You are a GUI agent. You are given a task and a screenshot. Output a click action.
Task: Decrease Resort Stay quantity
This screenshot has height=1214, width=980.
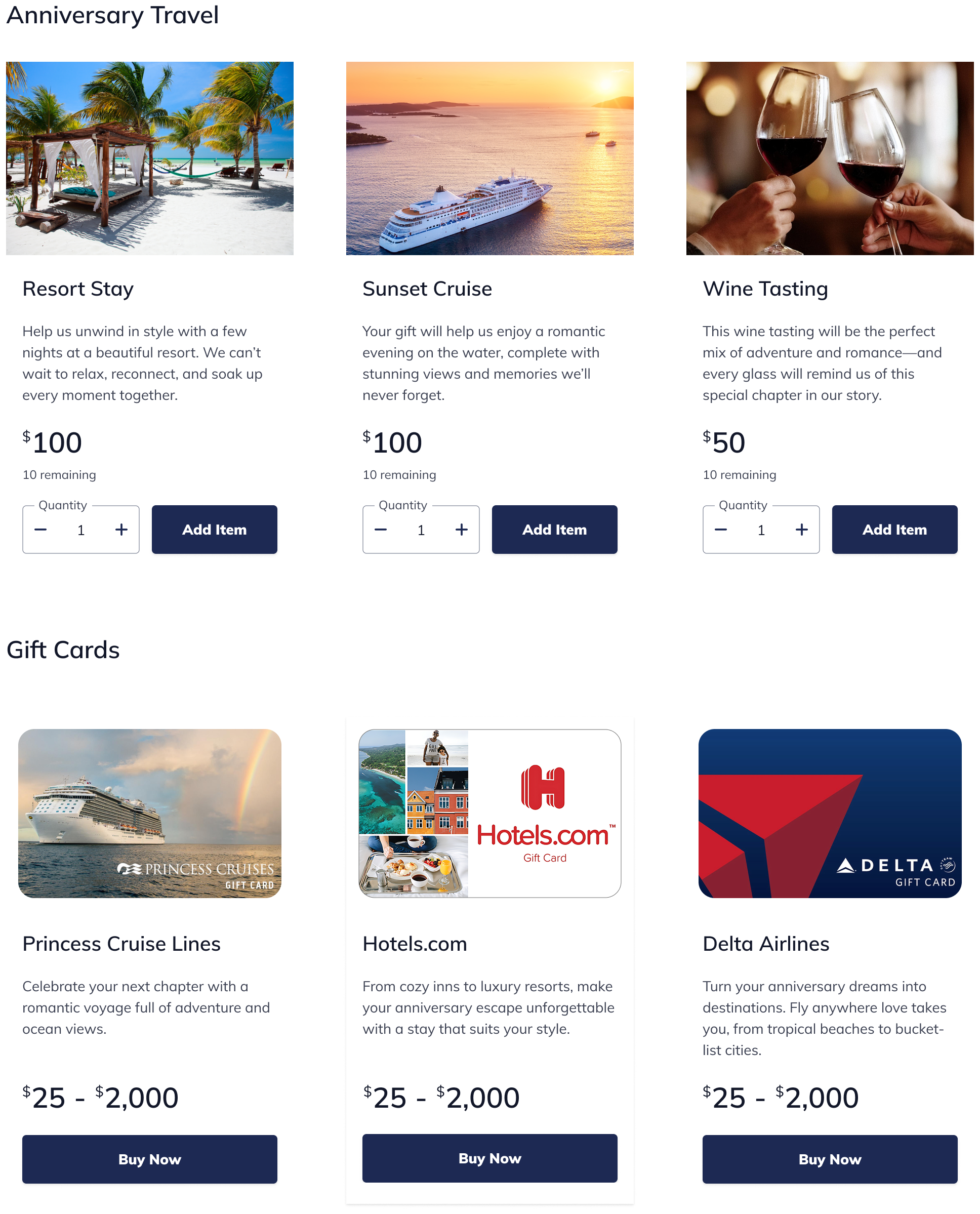click(x=40, y=529)
